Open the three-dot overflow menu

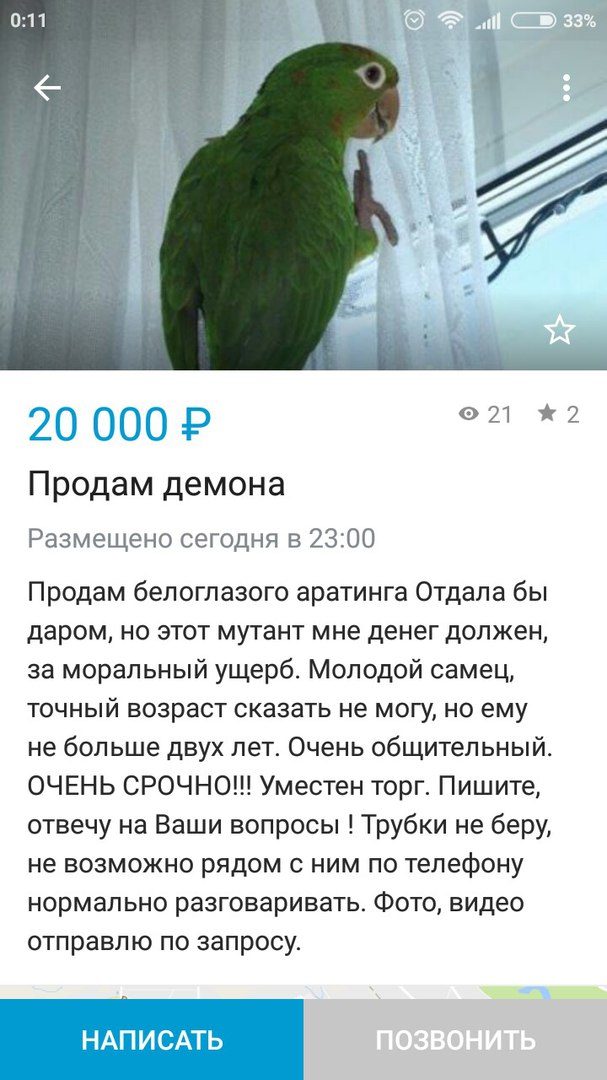[x=566, y=88]
